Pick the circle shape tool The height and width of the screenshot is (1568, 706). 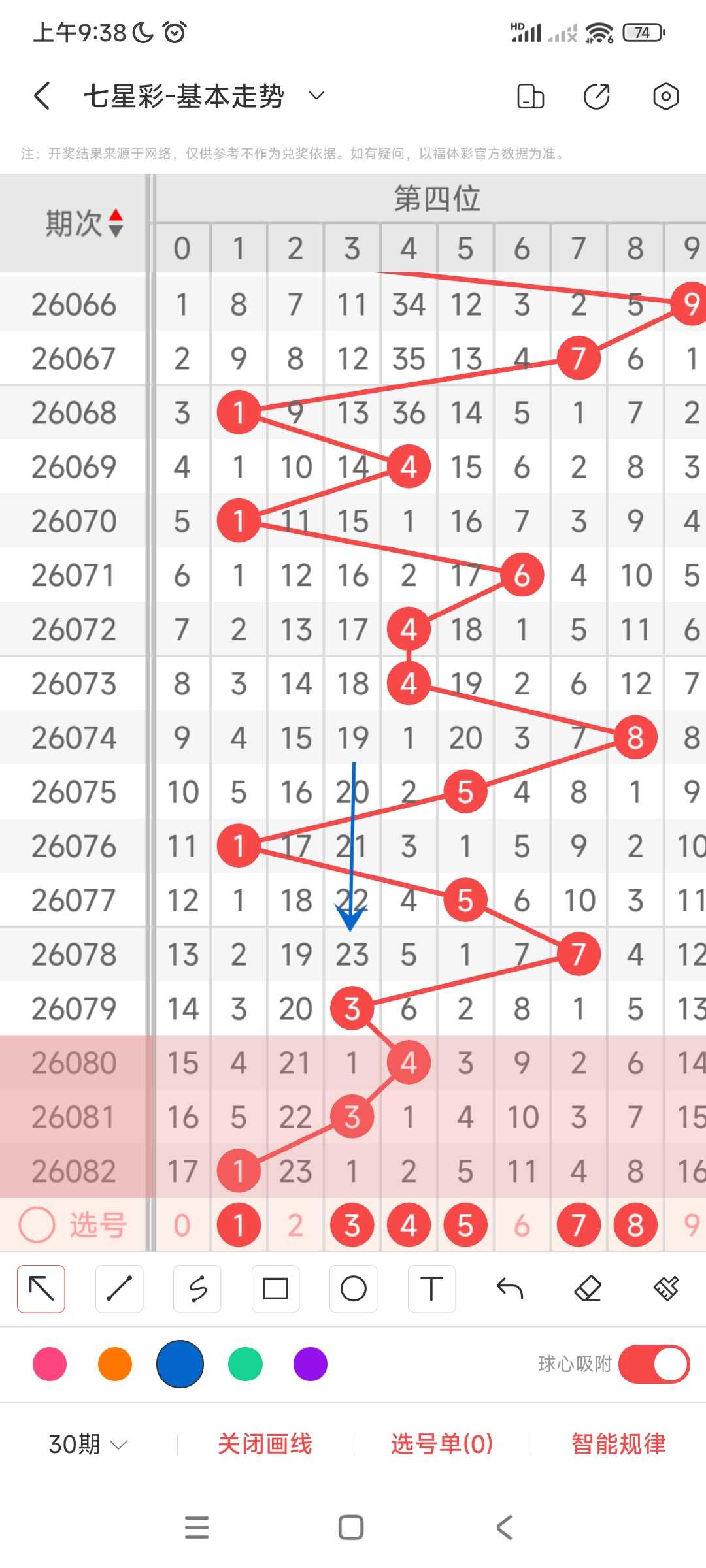[x=354, y=1289]
